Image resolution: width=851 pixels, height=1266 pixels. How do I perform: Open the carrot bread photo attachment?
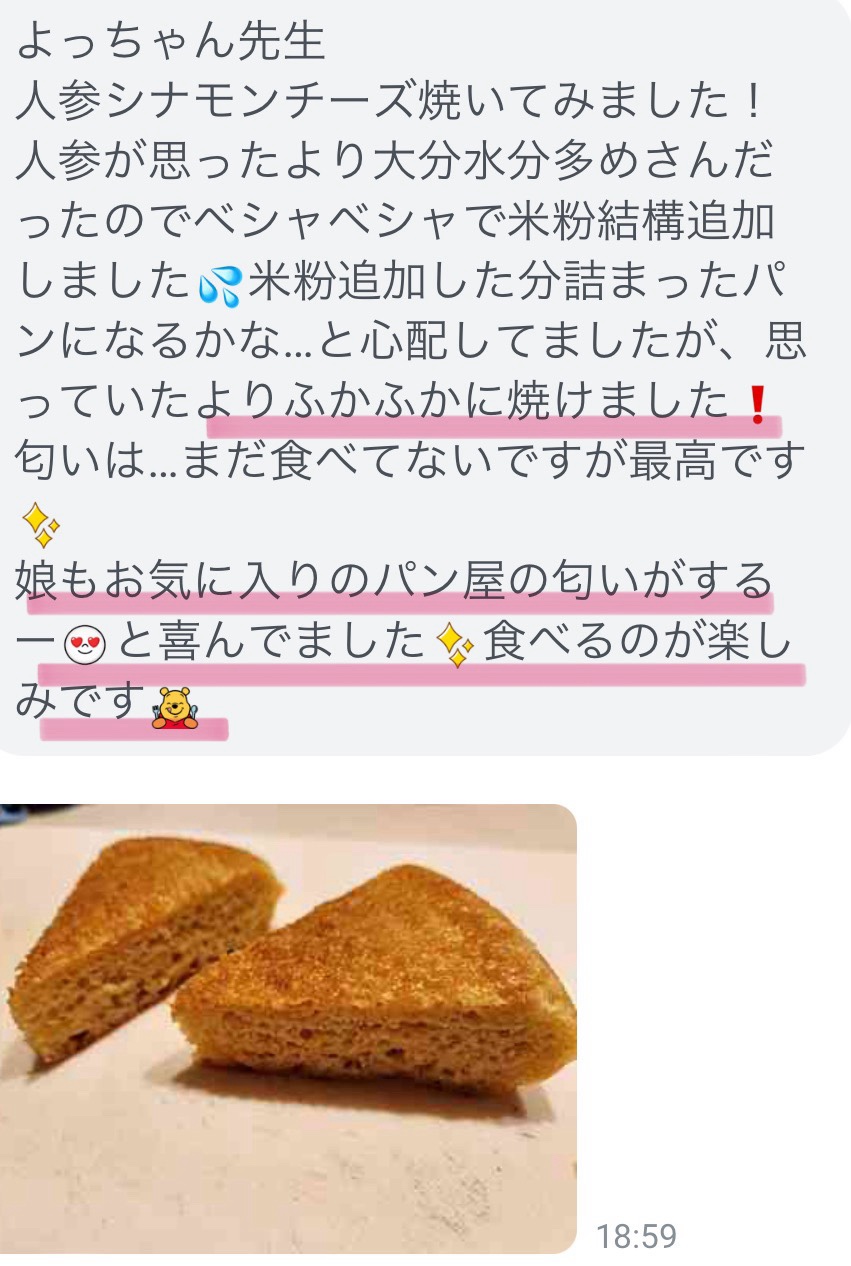pos(288,1027)
